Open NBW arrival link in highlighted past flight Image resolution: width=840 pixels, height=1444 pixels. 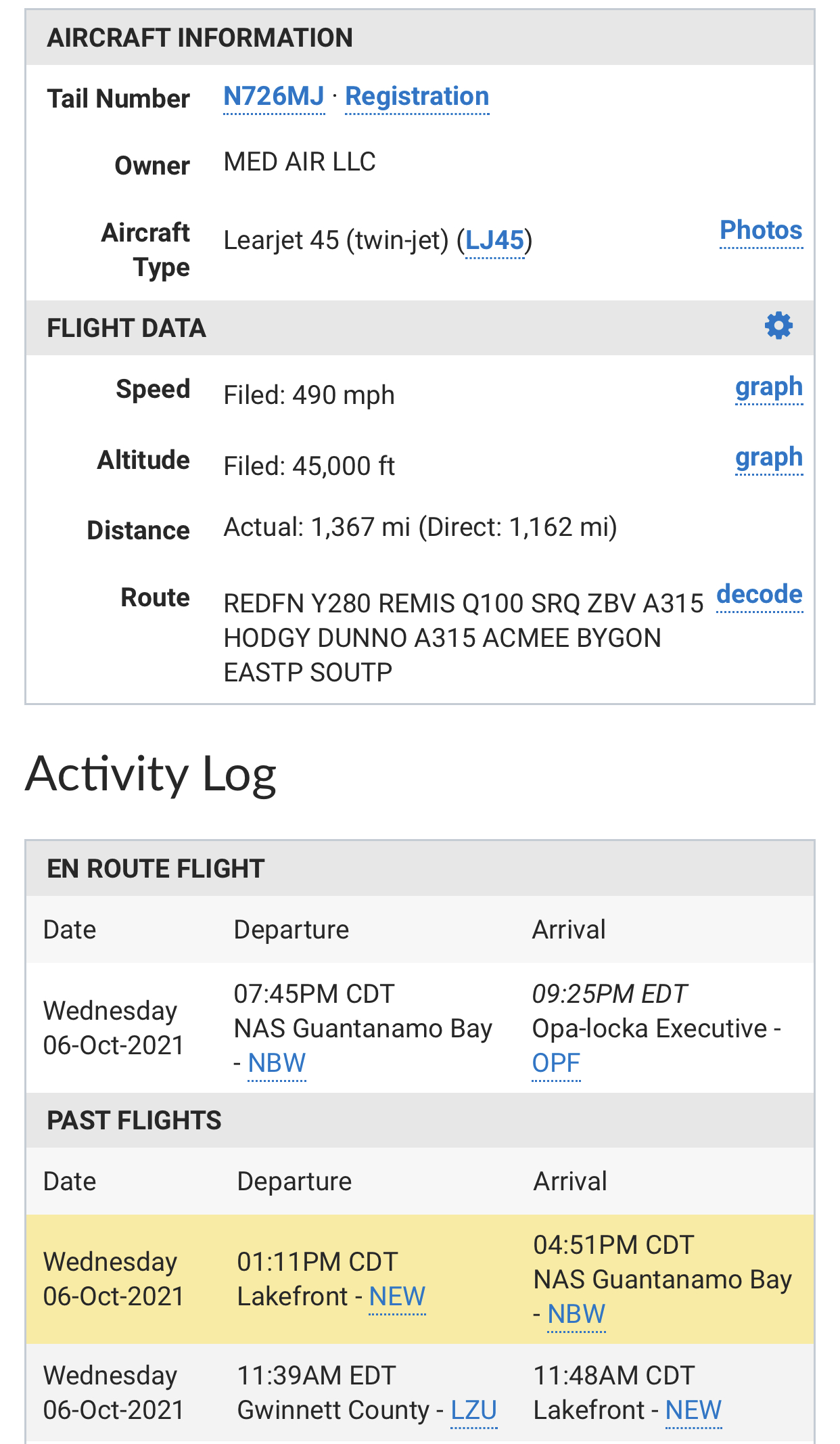576,1314
